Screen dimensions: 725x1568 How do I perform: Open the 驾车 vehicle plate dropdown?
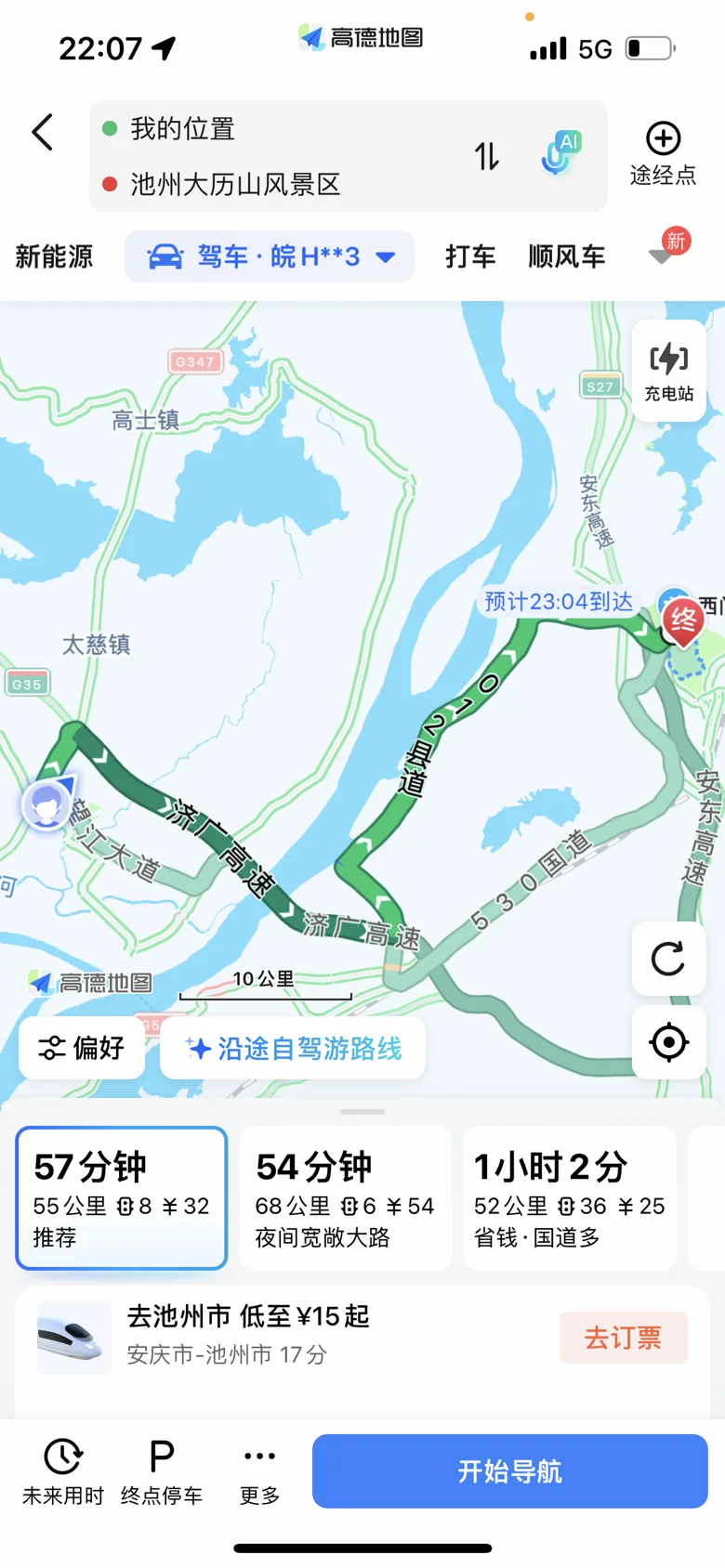tap(270, 256)
